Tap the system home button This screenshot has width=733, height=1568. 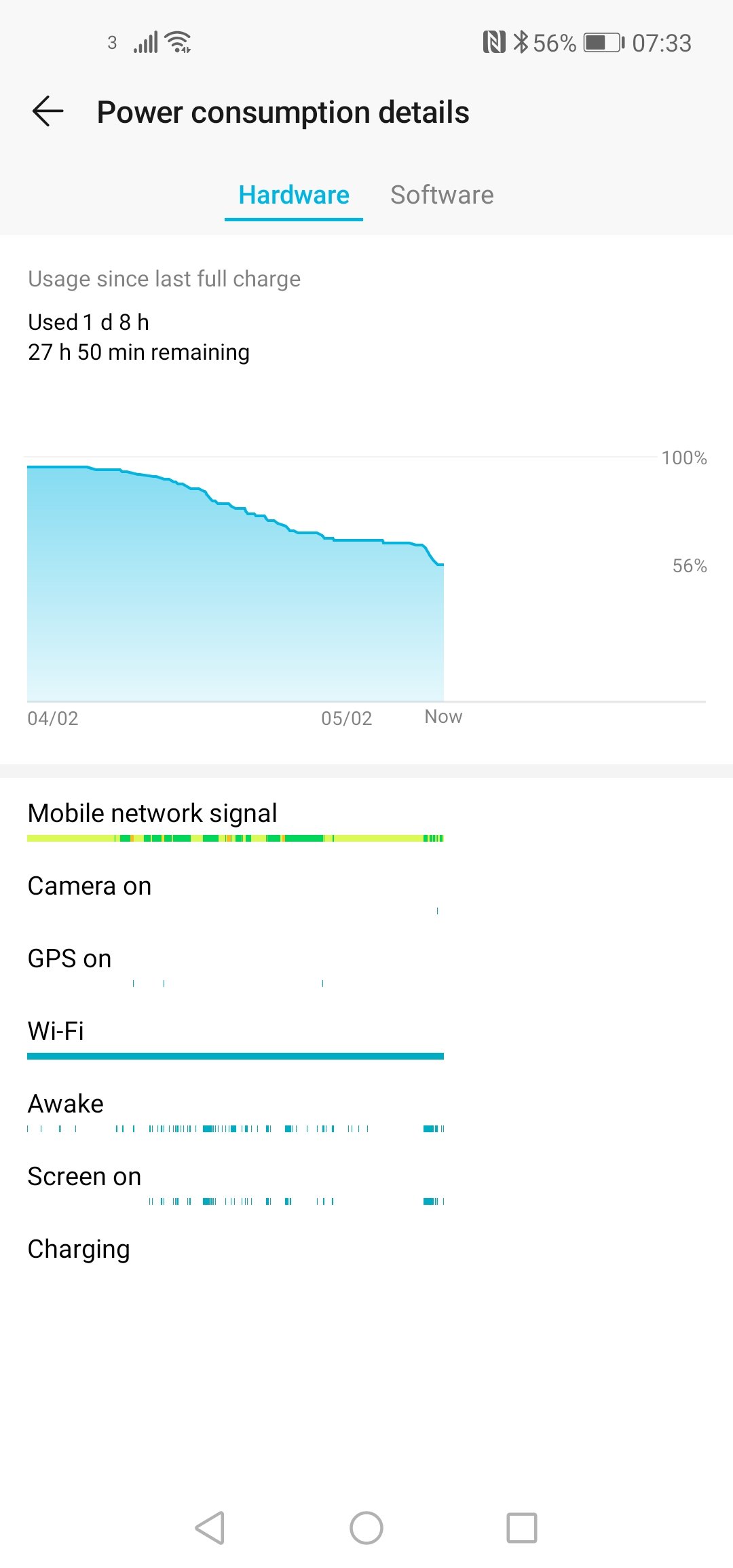pos(366,1528)
